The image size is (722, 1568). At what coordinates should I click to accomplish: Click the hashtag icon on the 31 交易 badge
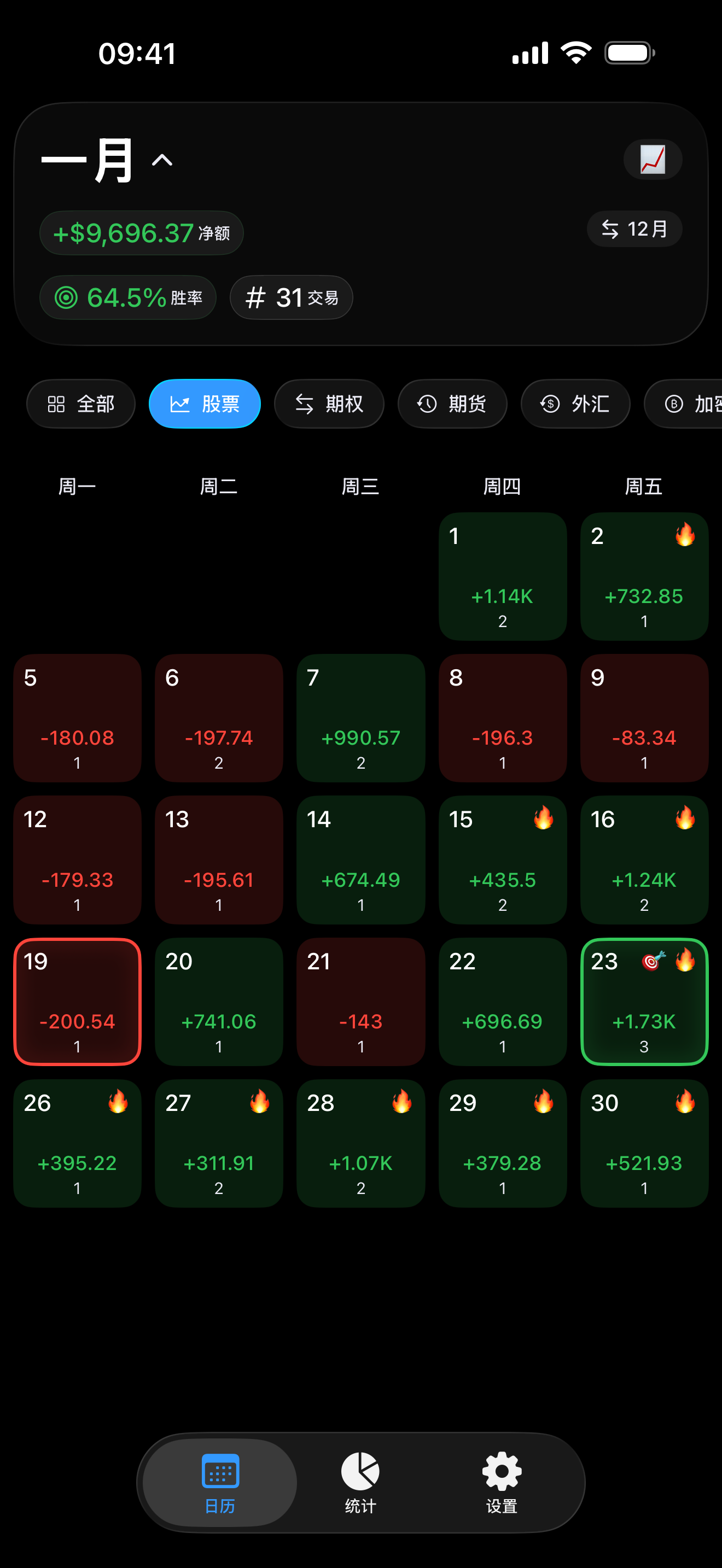coord(258,297)
